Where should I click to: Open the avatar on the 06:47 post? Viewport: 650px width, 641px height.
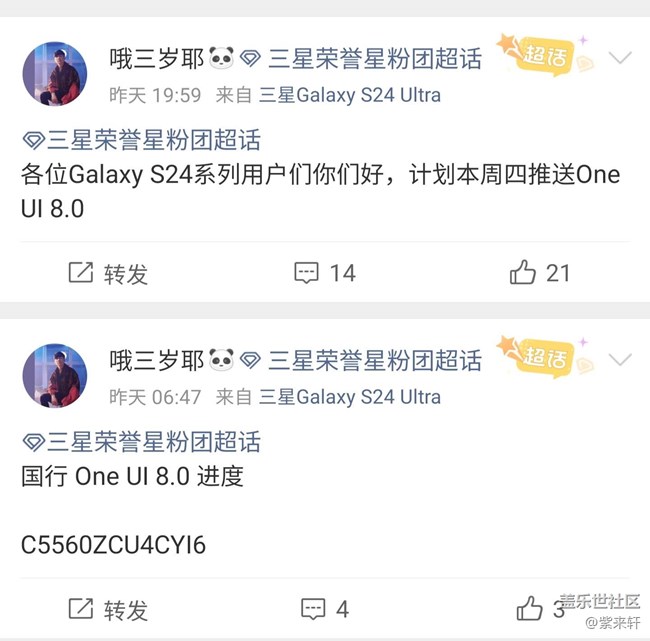[55, 376]
